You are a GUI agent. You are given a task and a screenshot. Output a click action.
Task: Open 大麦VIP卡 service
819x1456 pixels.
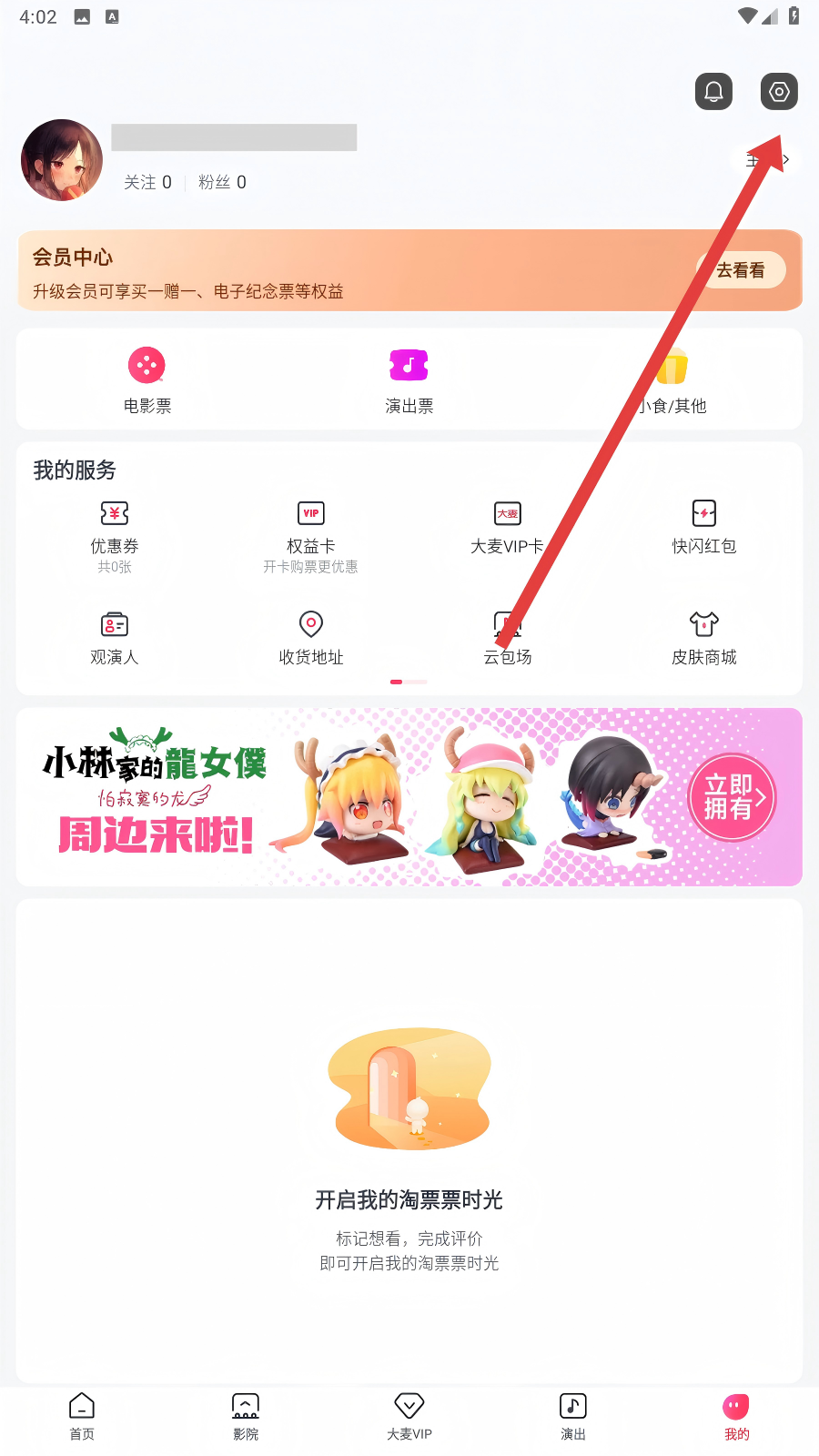[x=507, y=528]
